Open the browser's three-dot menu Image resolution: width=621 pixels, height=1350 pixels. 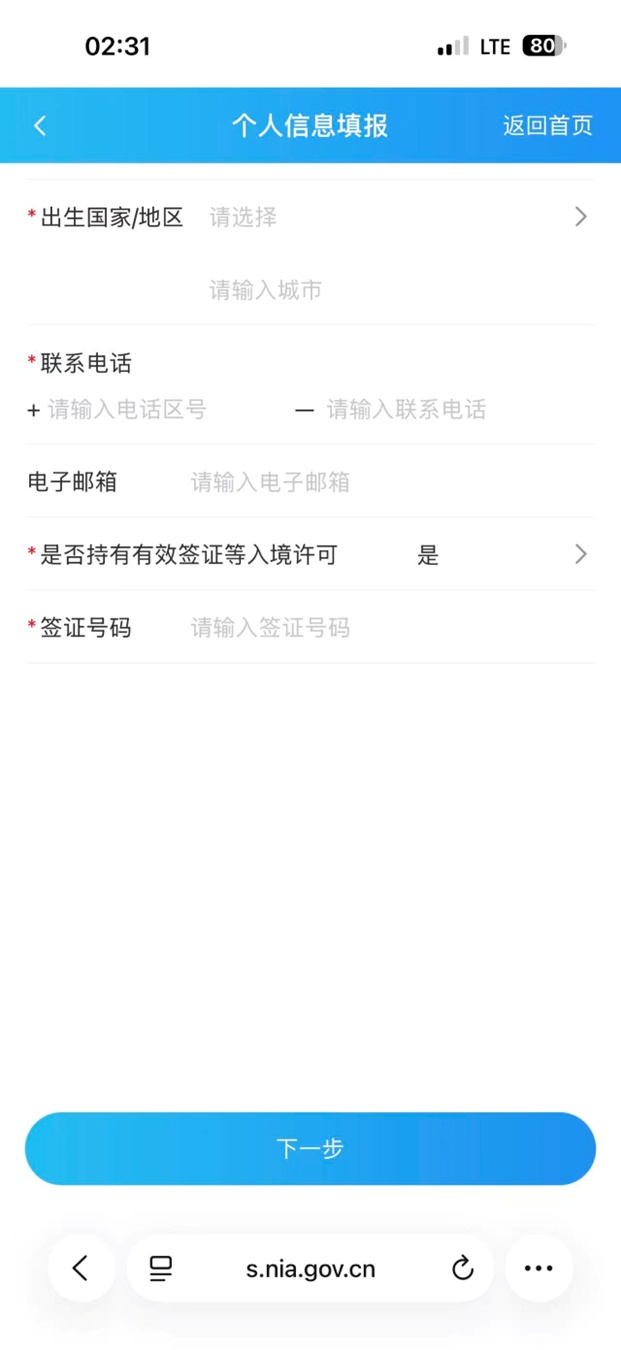(538, 1268)
